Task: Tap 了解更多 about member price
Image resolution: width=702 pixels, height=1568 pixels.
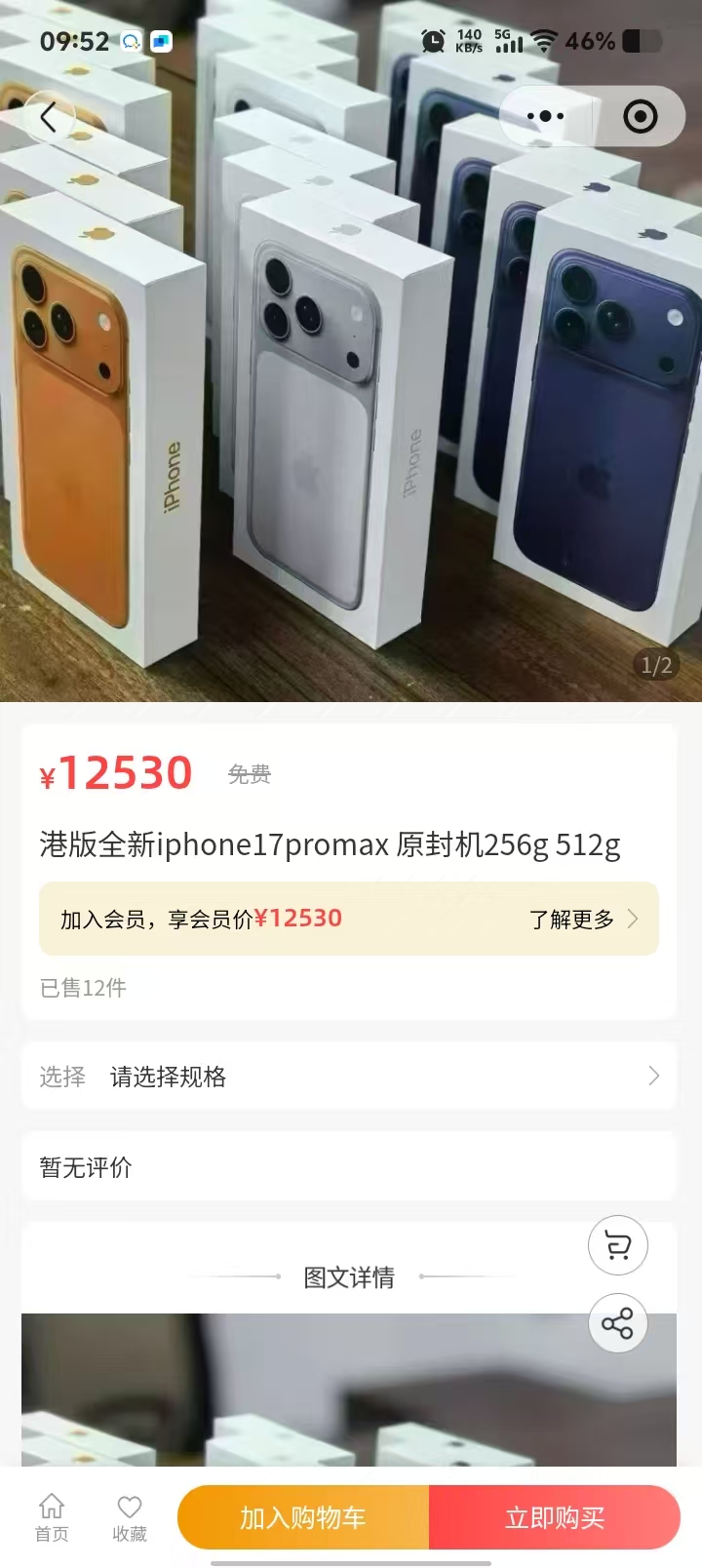Action: (x=583, y=920)
